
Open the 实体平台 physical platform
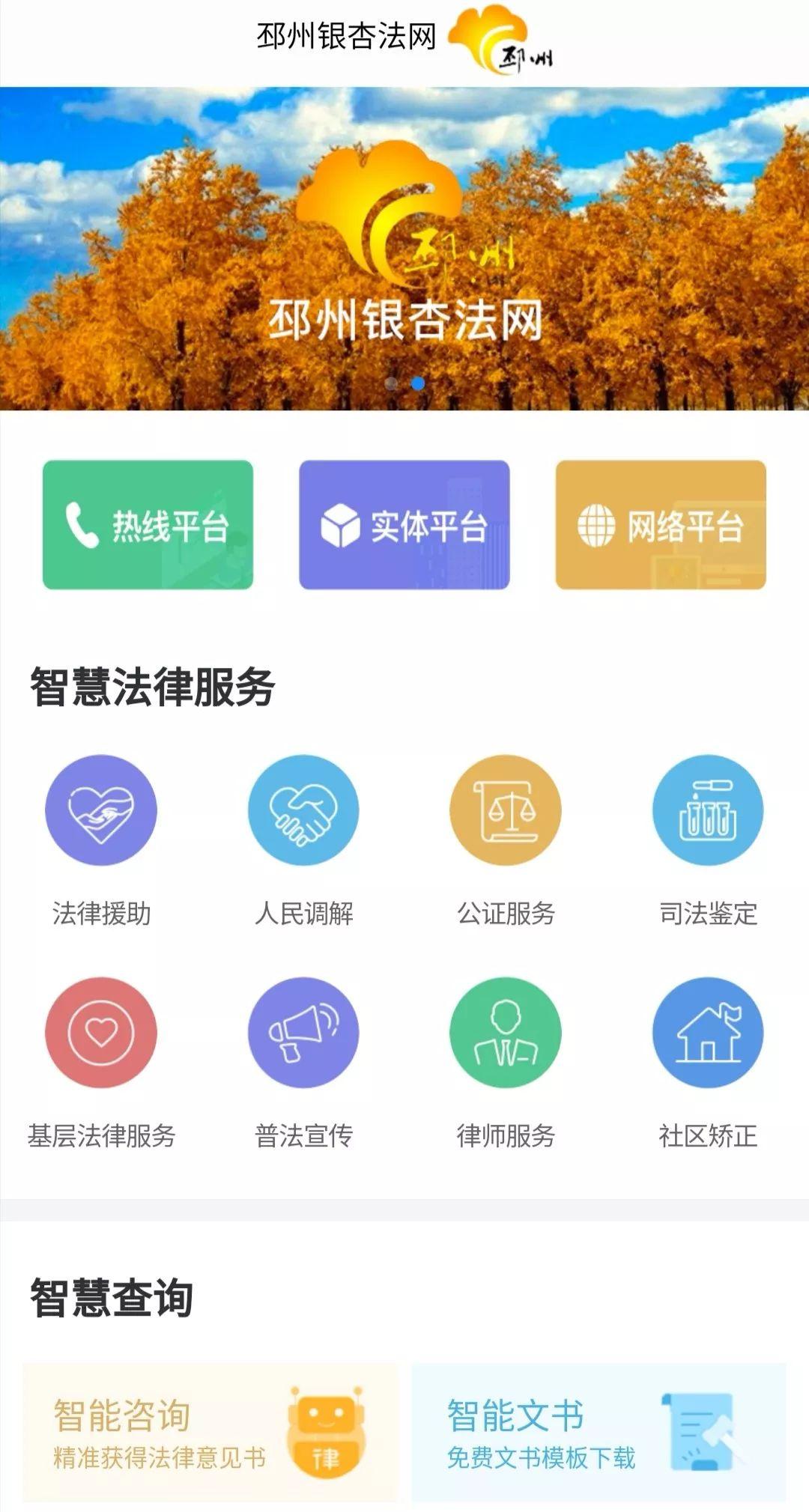point(404,525)
